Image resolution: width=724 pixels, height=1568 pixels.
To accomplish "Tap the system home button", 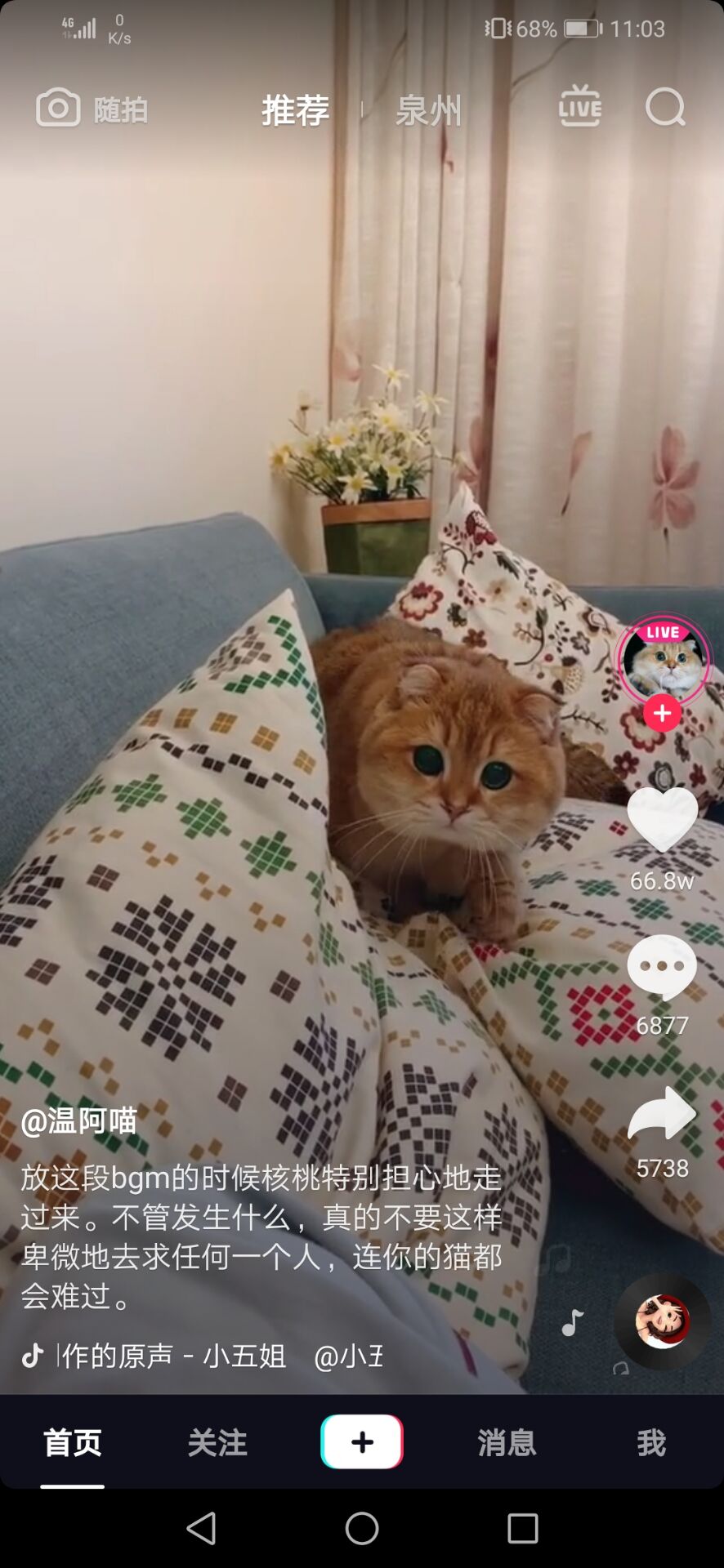I will click(x=362, y=1528).
